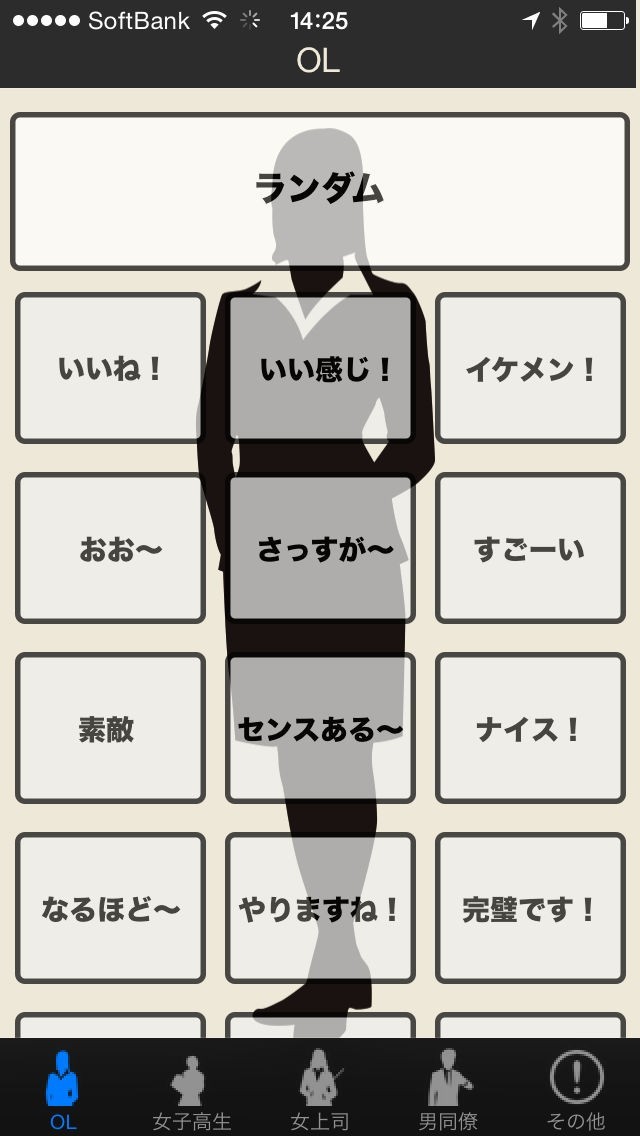Play the おお〜 phrase
Image resolution: width=640 pixels, height=1136 pixels.
coord(110,548)
